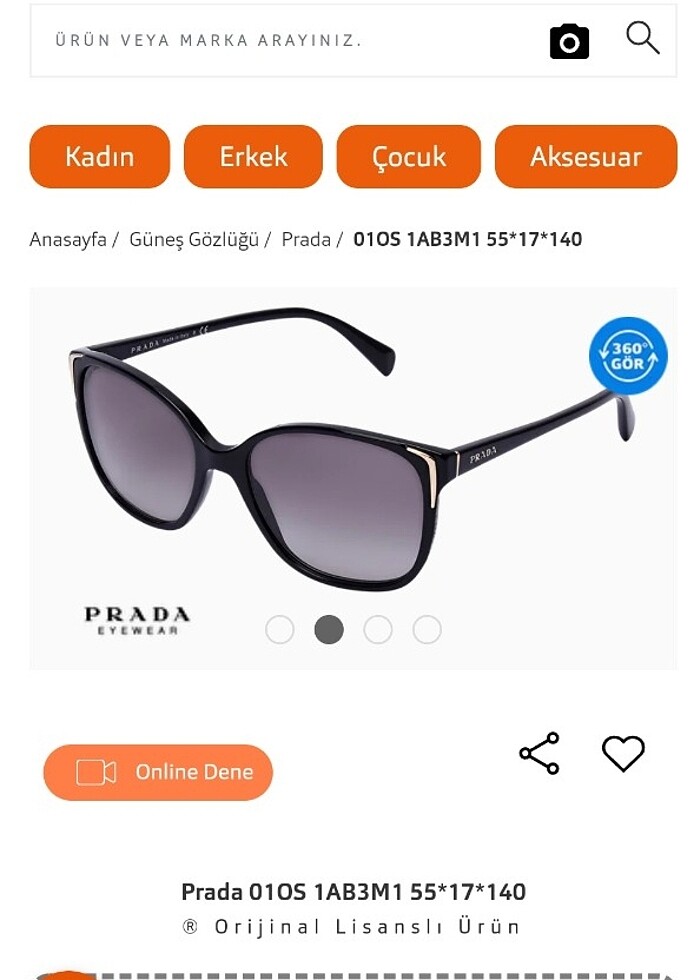This screenshot has height=980, width=700.
Task: Tap the magnifier search icon
Action: [642, 39]
